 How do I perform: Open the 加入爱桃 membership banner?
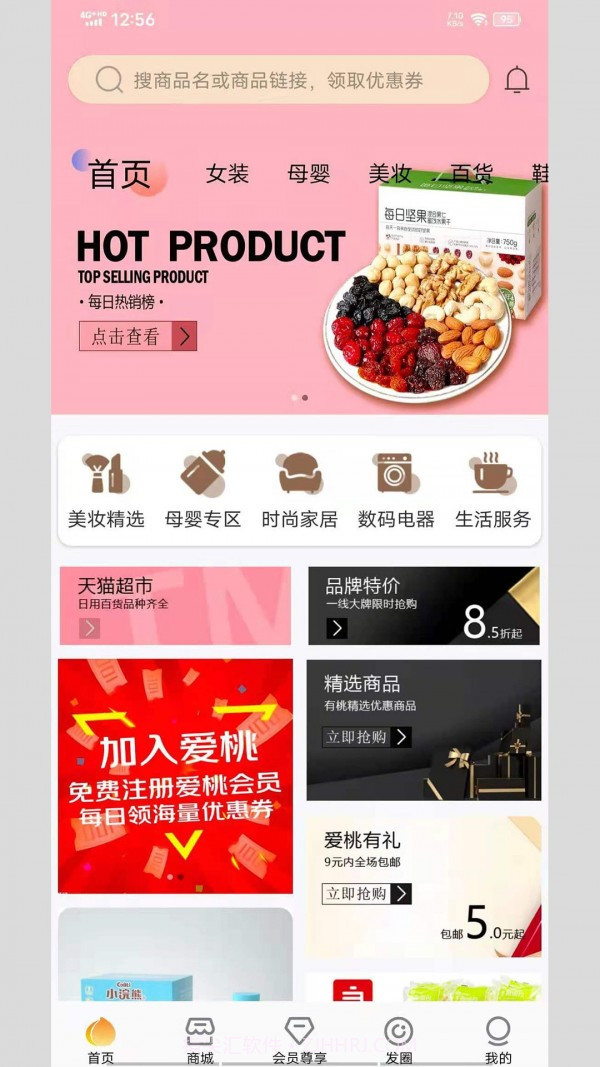175,775
